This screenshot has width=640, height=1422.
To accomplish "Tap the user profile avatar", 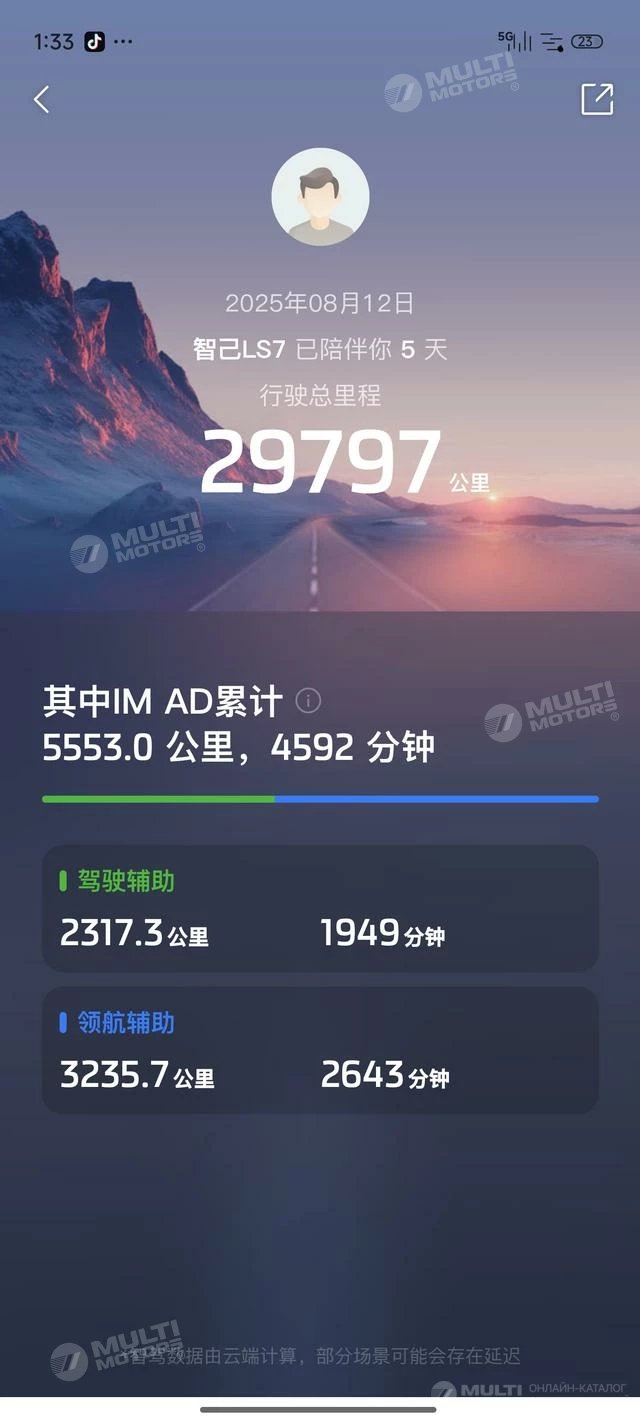I will click(x=320, y=197).
